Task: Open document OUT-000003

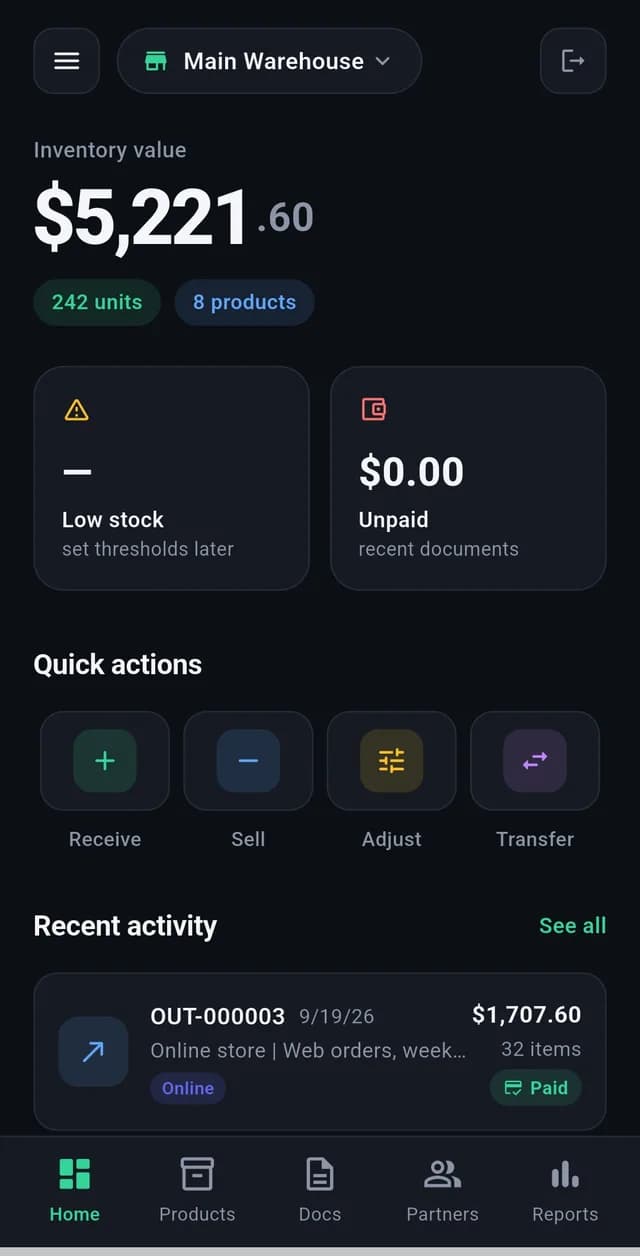Action: coord(320,1052)
